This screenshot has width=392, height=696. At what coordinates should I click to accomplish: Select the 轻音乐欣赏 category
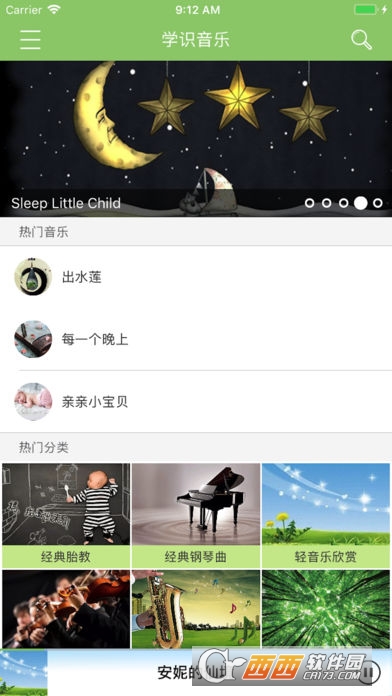[326, 516]
